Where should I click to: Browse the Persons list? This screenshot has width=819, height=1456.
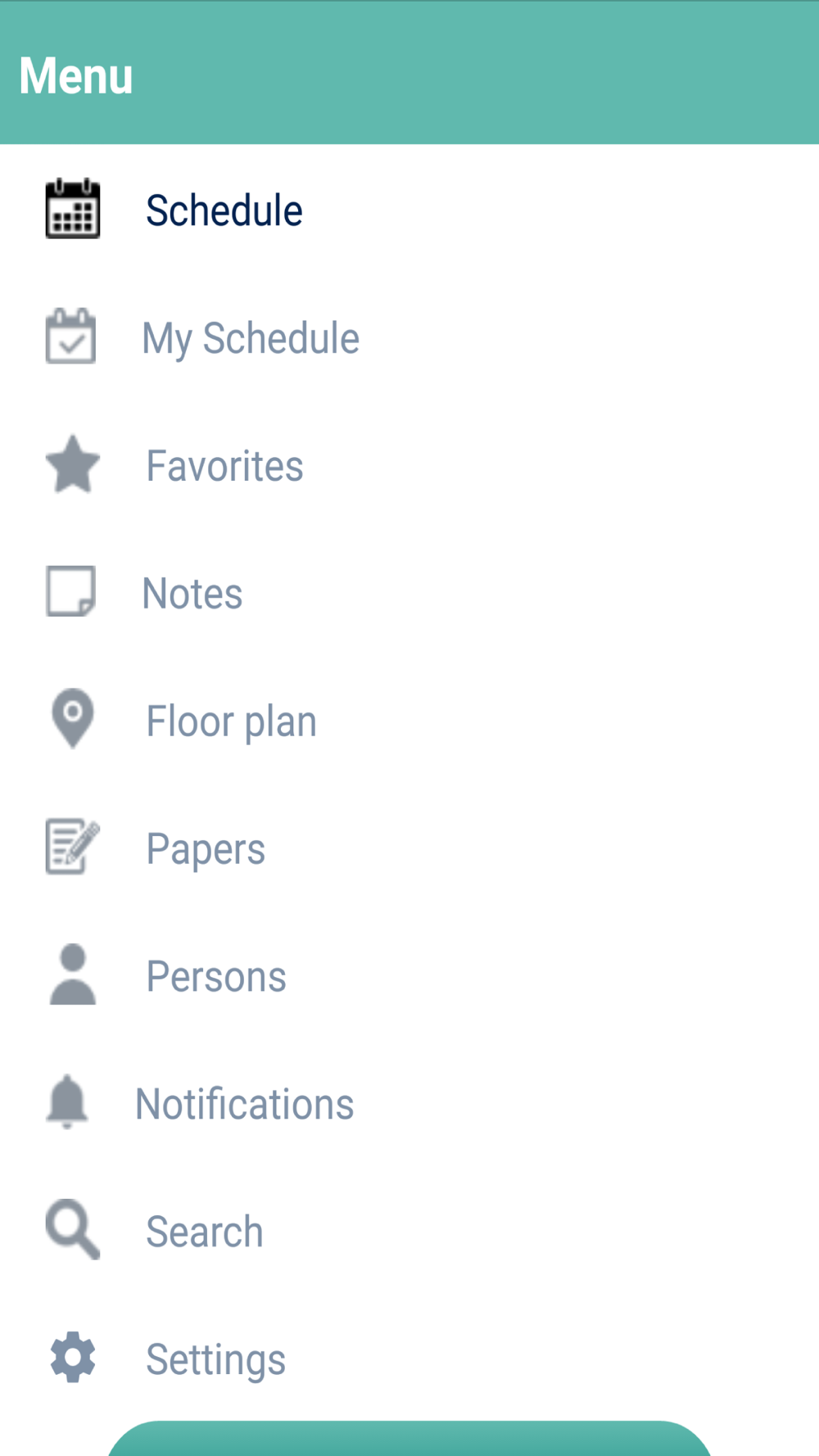(216, 977)
